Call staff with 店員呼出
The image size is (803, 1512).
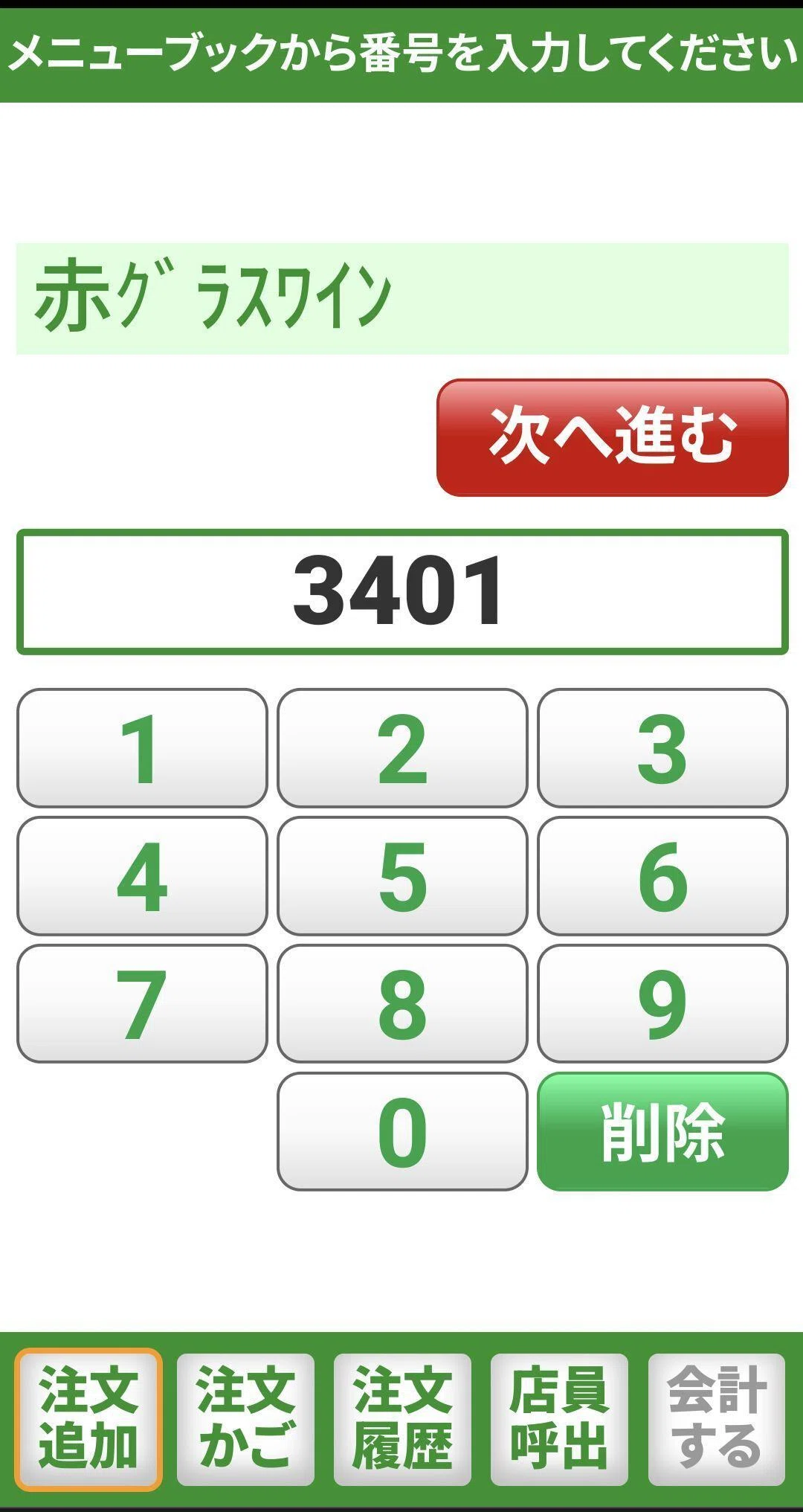click(559, 1419)
